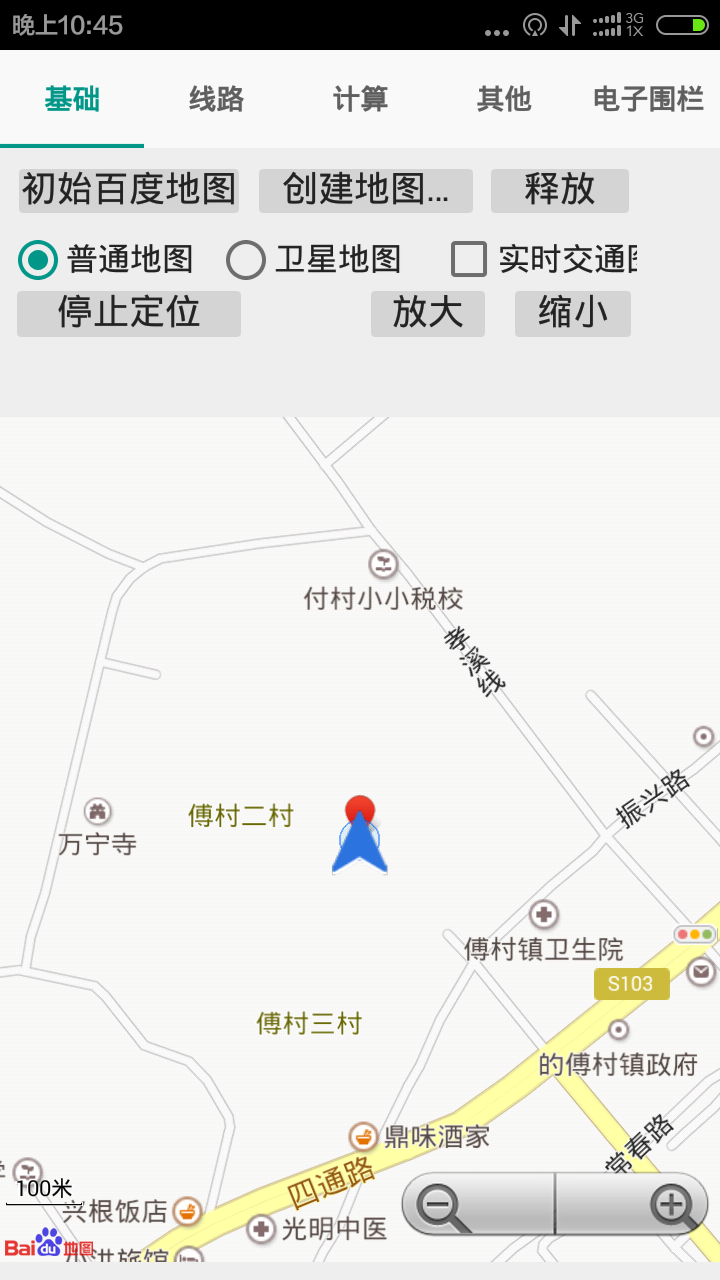The width and height of the screenshot is (720, 1280).
Task: Go to the 其他 tab
Action: click(x=504, y=99)
